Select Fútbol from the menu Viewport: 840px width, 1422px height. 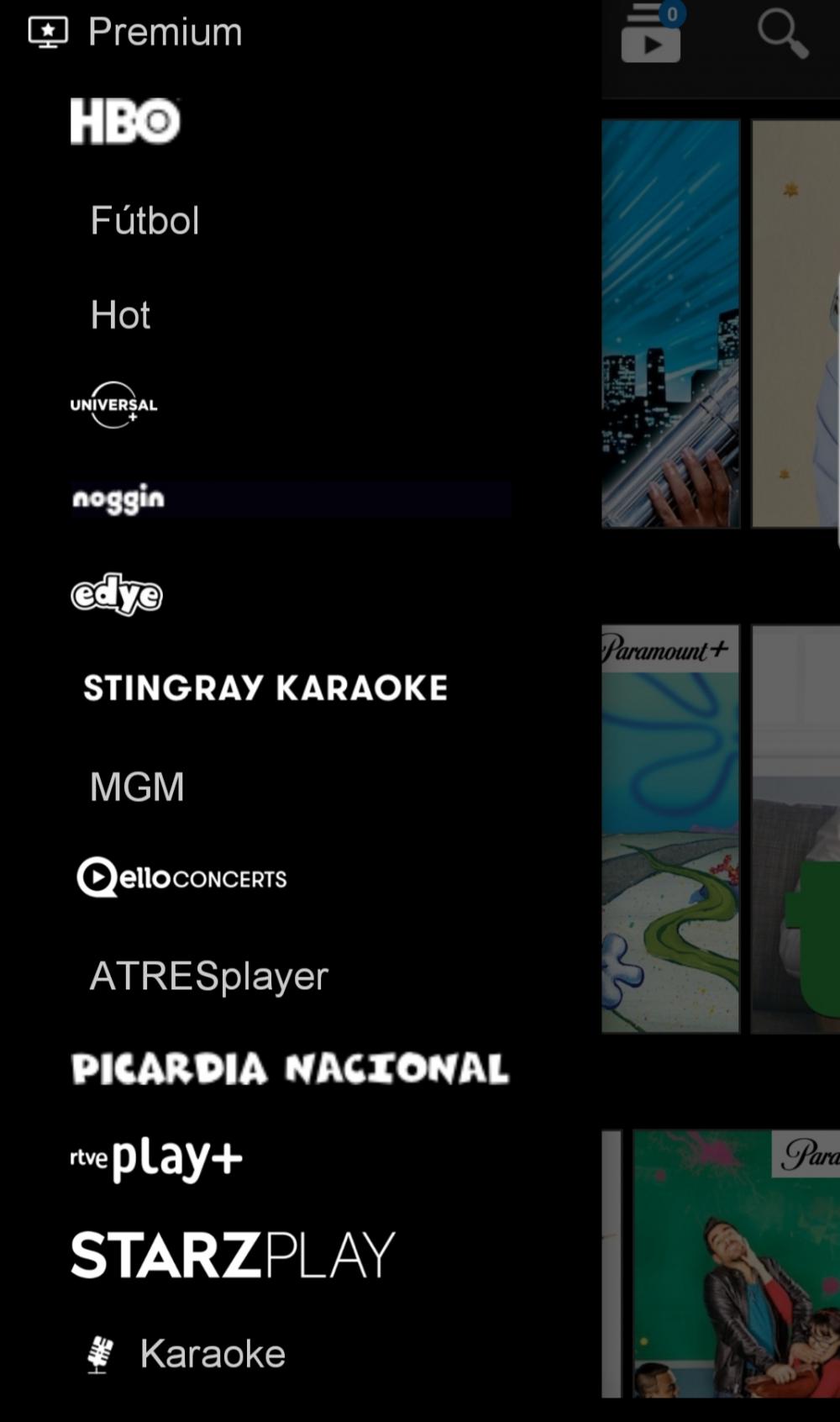point(144,221)
